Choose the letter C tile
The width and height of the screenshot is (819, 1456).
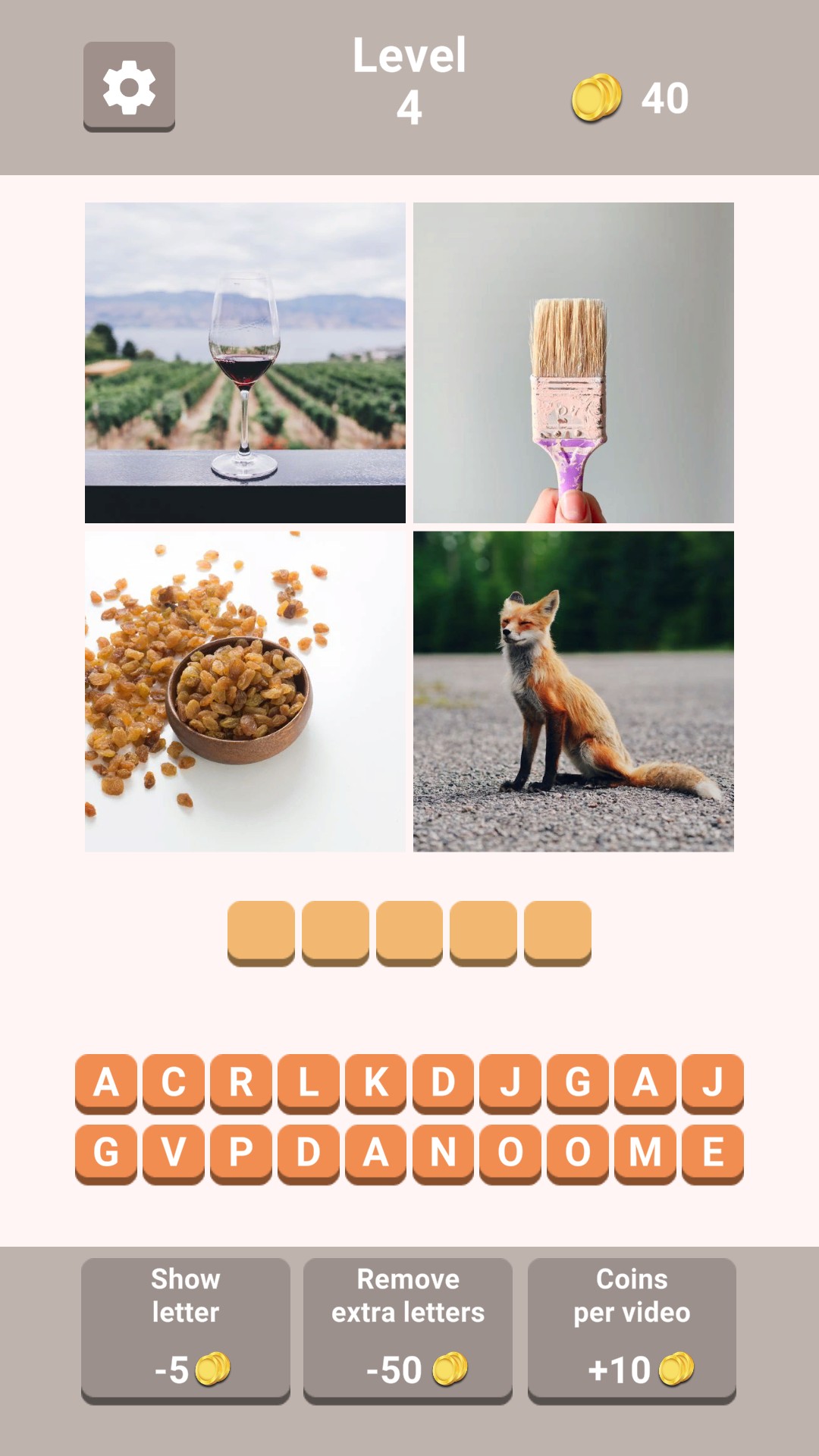click(x=174, y=1082)
